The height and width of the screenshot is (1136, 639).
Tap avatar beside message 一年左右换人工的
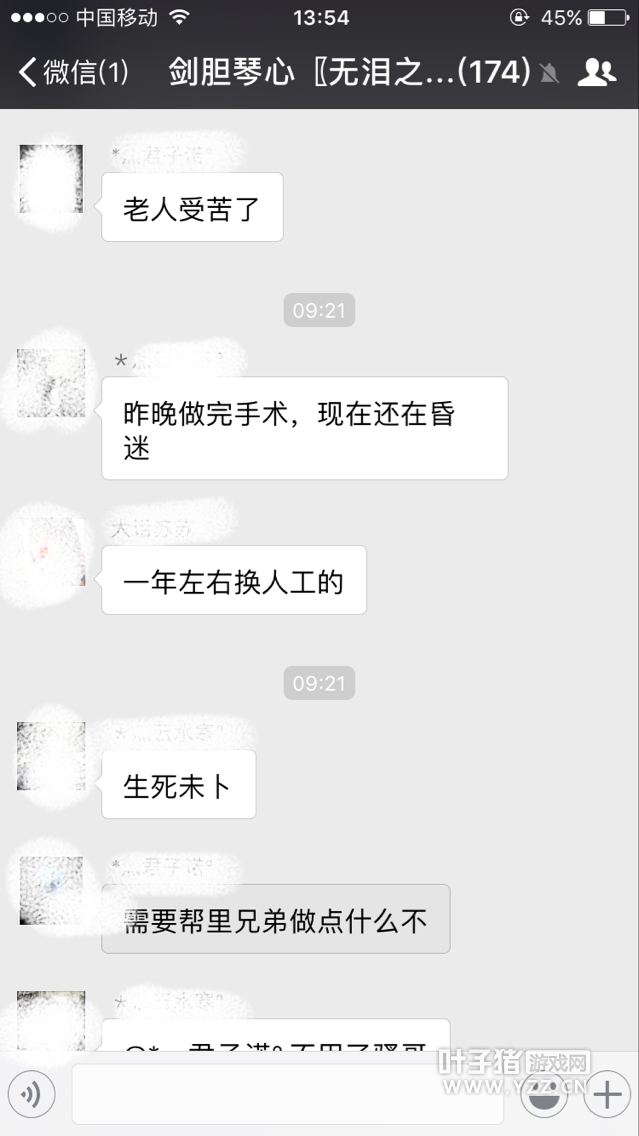pyautogui.click(x=51, y=551)
